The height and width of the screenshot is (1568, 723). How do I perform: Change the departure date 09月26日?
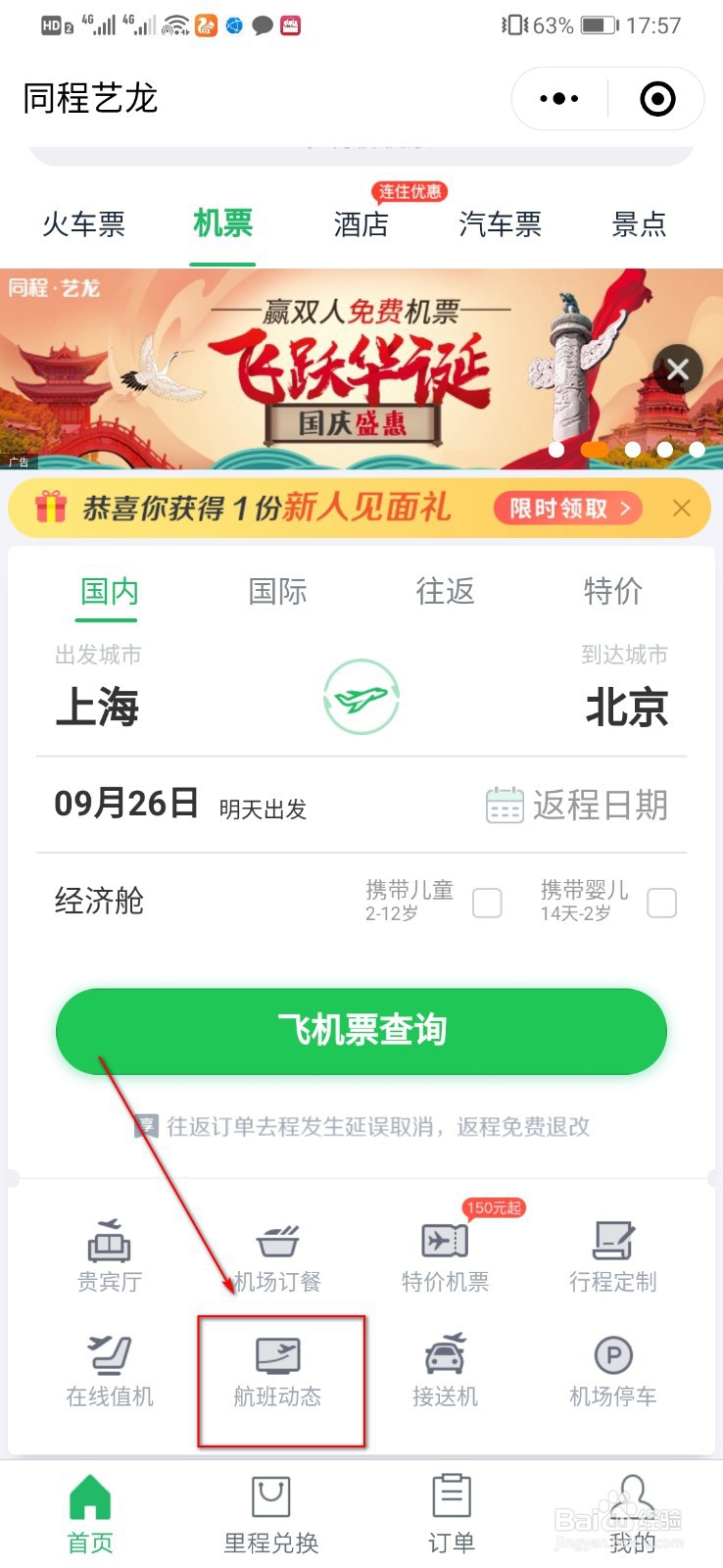[127, 805]
